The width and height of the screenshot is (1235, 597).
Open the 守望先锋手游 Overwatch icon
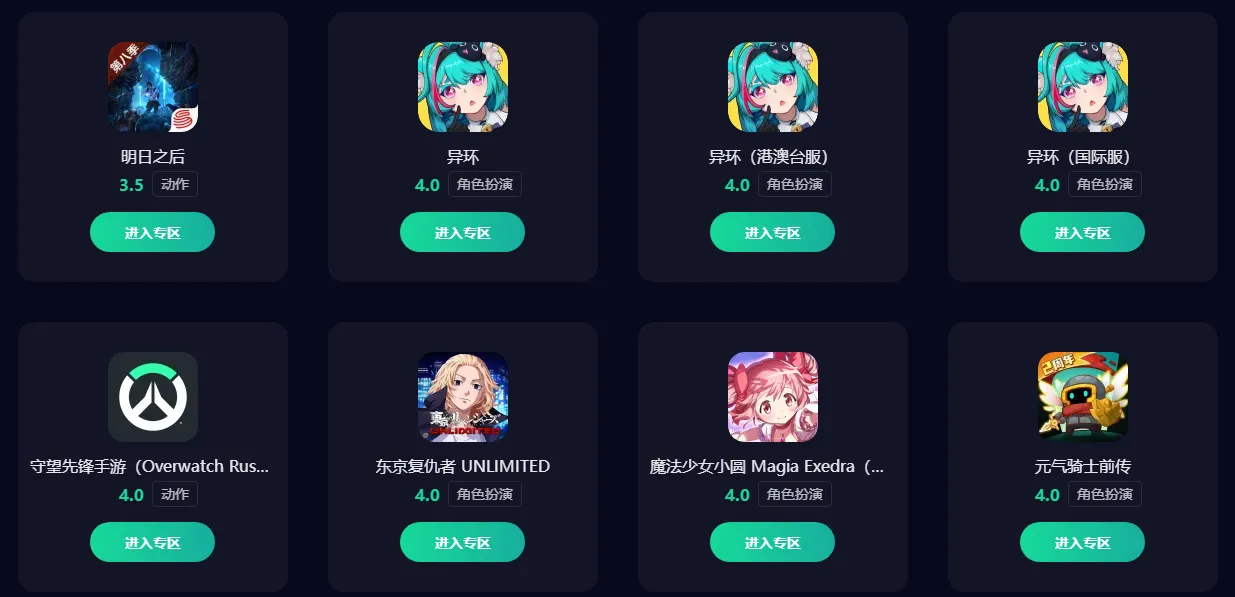click(x=153, y=397)
